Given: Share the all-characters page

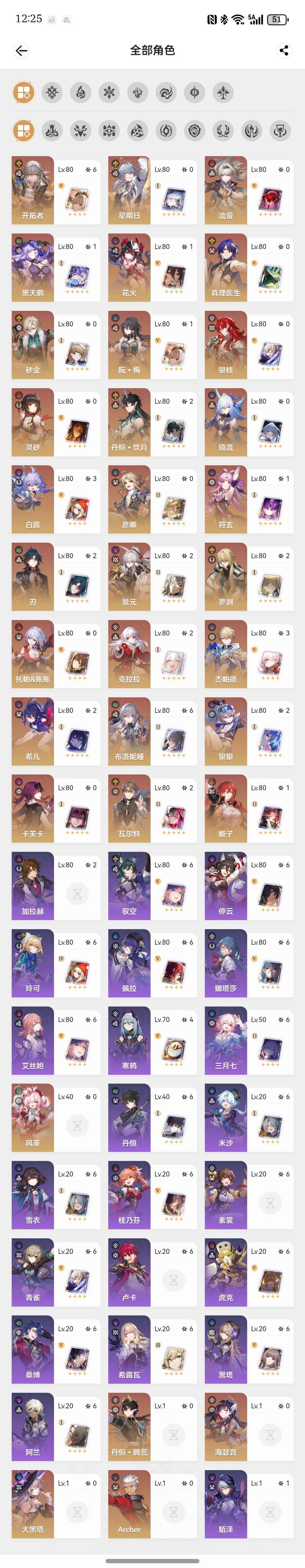Looking at the screenshot, I should point(284,50).
